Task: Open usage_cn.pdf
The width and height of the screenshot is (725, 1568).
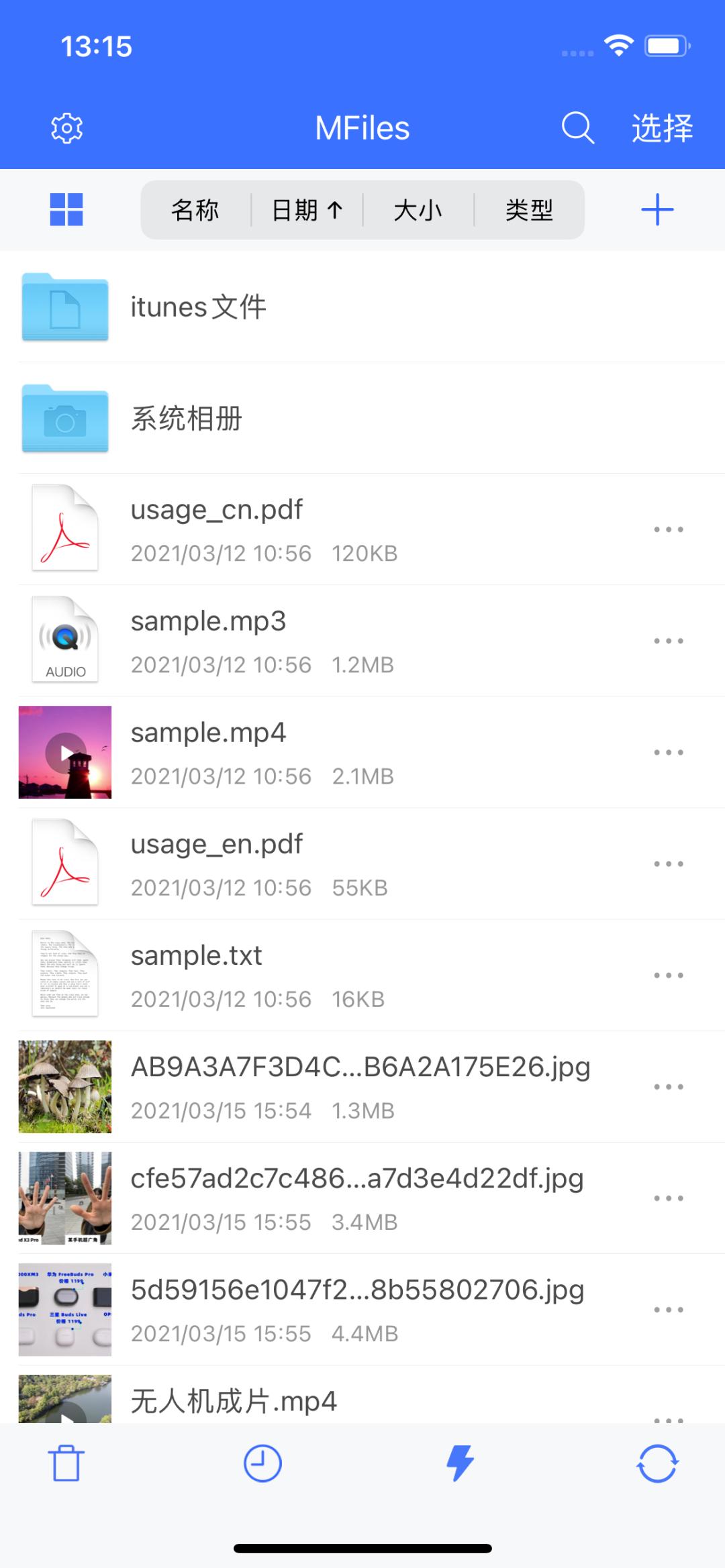Action: click(x=217, y=510)
